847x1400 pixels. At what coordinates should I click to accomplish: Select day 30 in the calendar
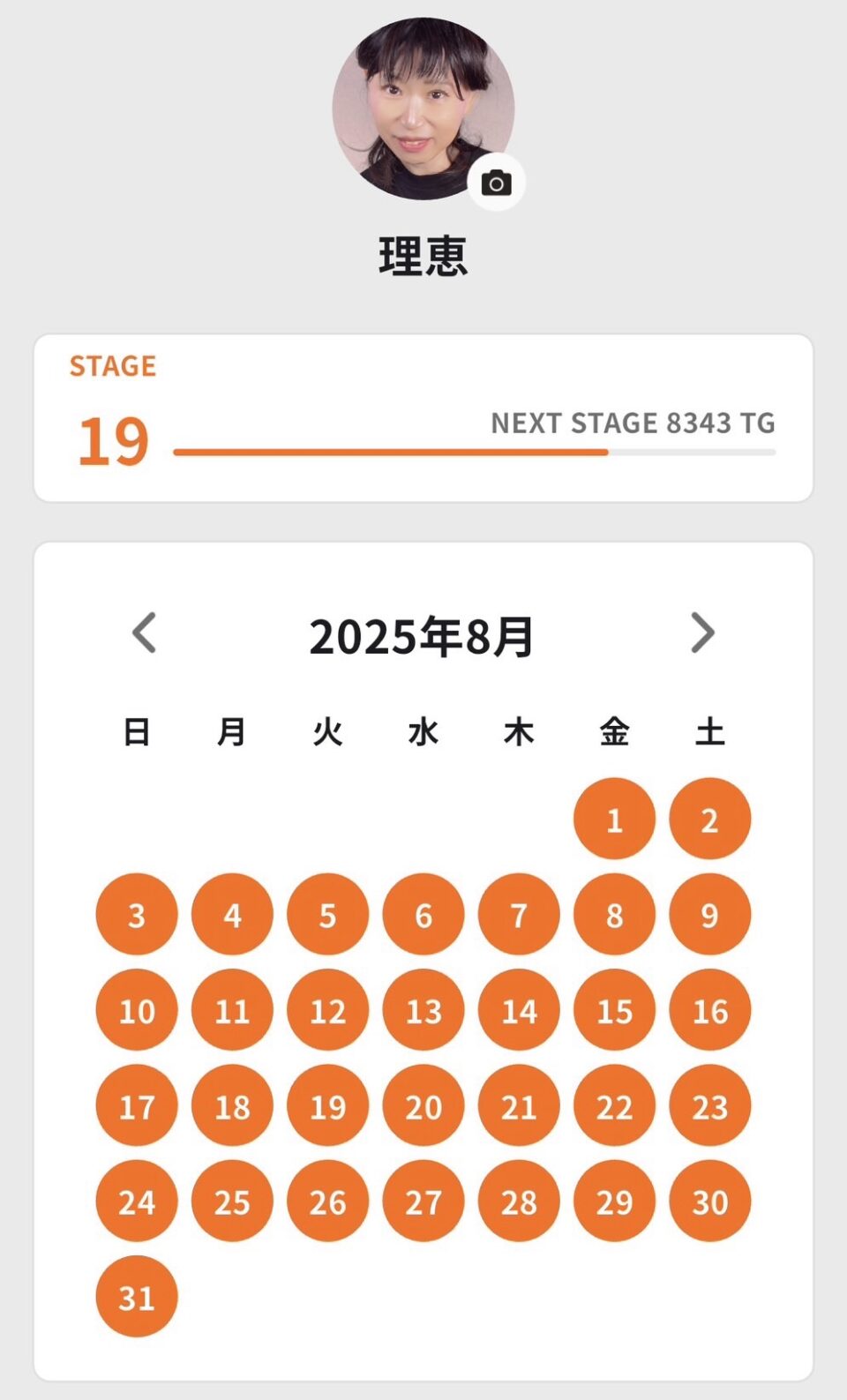pyautogui.click(x=709, y=1201)
